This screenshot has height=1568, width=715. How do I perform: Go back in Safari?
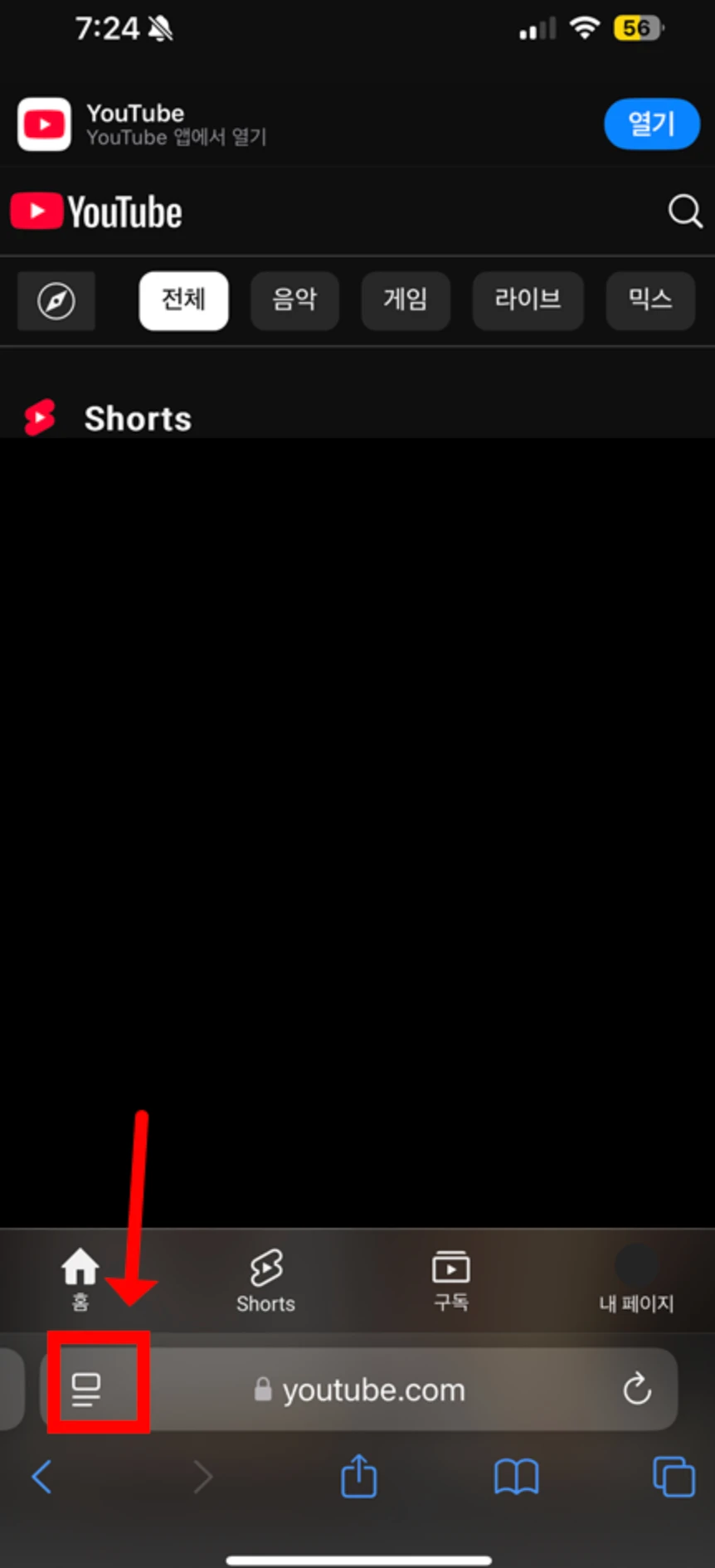pos(41,1477)
